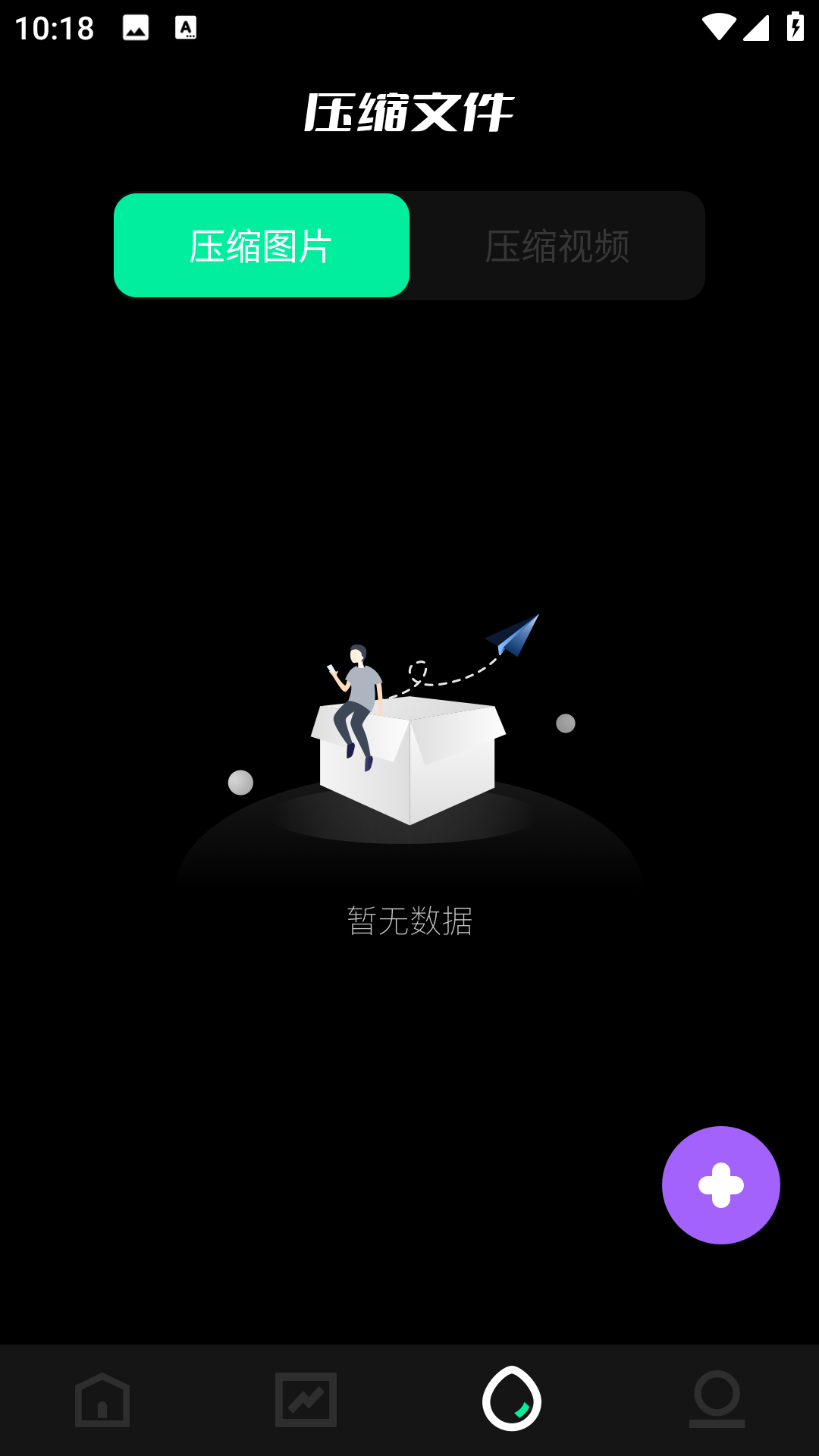Click the paper airplane in the illustration
Screen dimensions: 819x1456
512,633
